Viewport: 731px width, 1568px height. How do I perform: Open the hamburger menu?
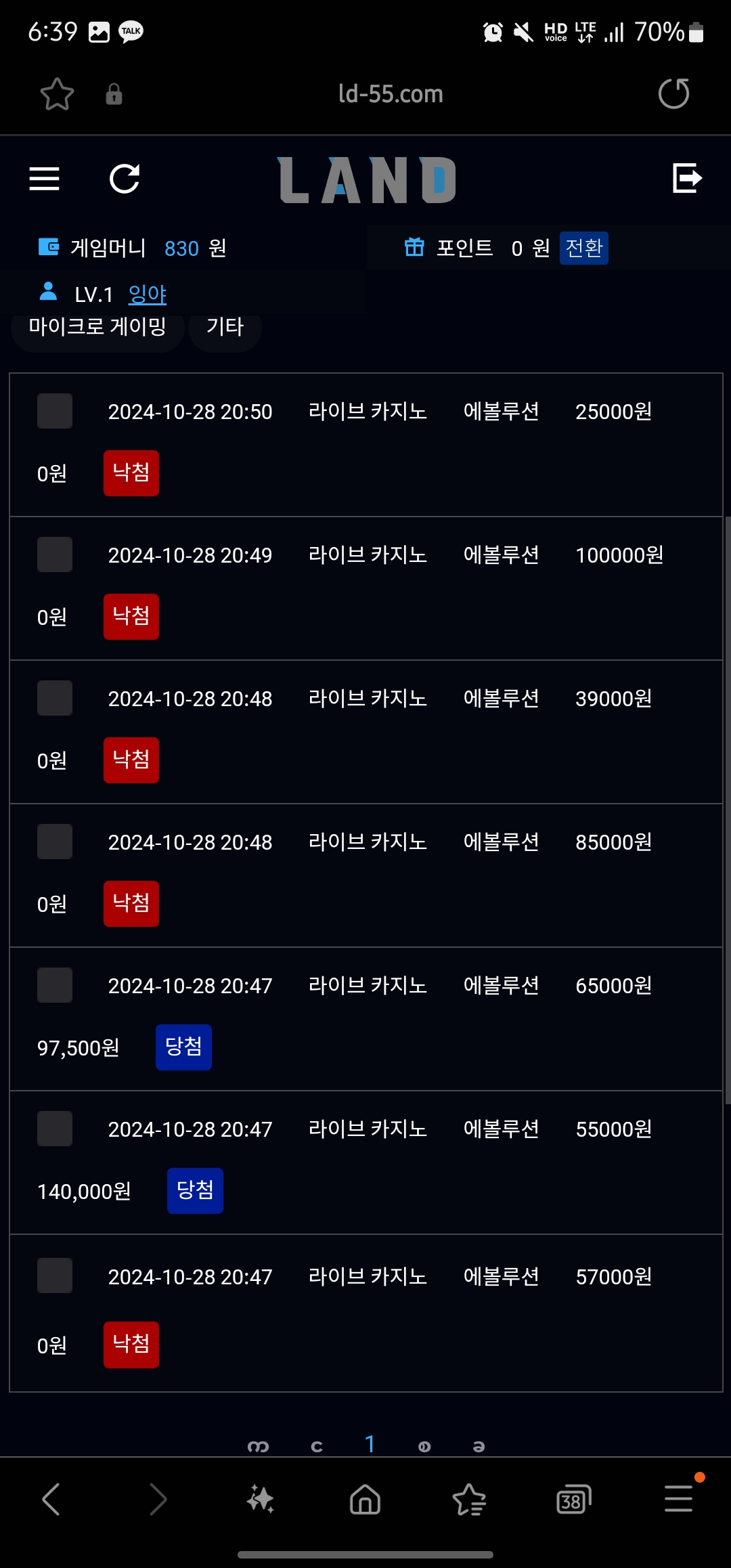pos(44,179)
